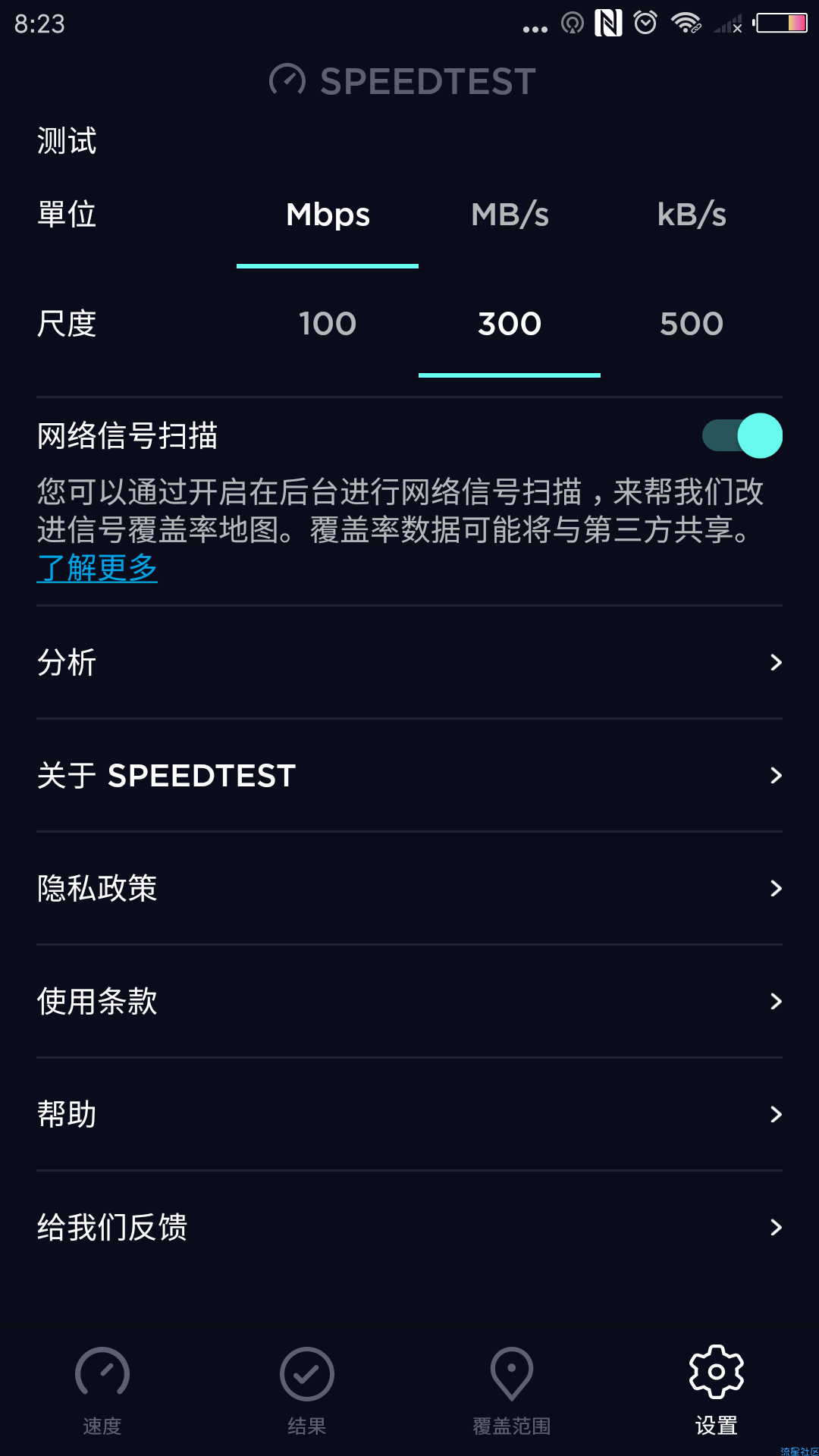Viewport: 819px width, 1456px height.
Task: Select the 300 scale option
Action: (510, 325)
